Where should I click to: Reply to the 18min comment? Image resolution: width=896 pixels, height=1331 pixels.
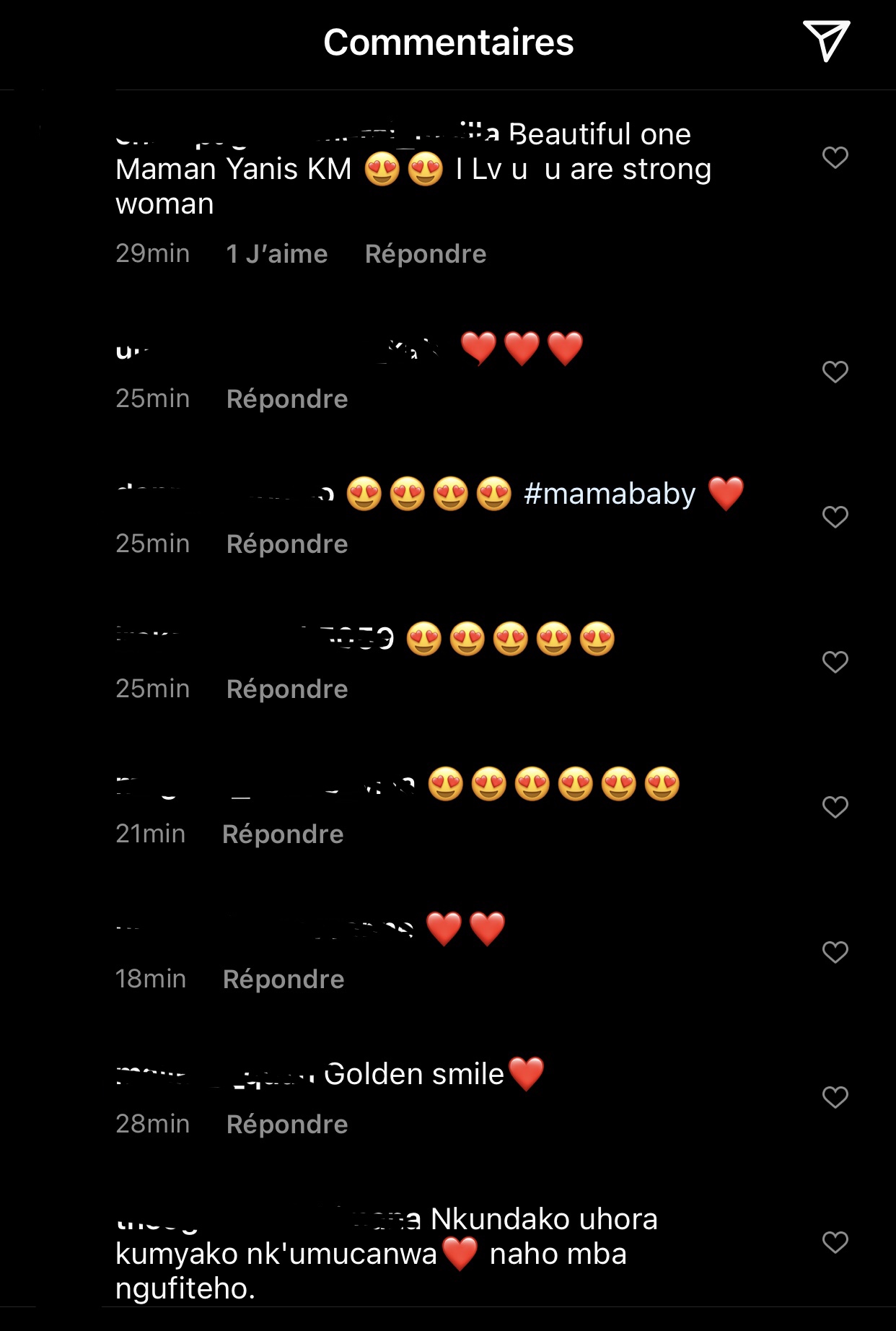[x=283, y=979]
